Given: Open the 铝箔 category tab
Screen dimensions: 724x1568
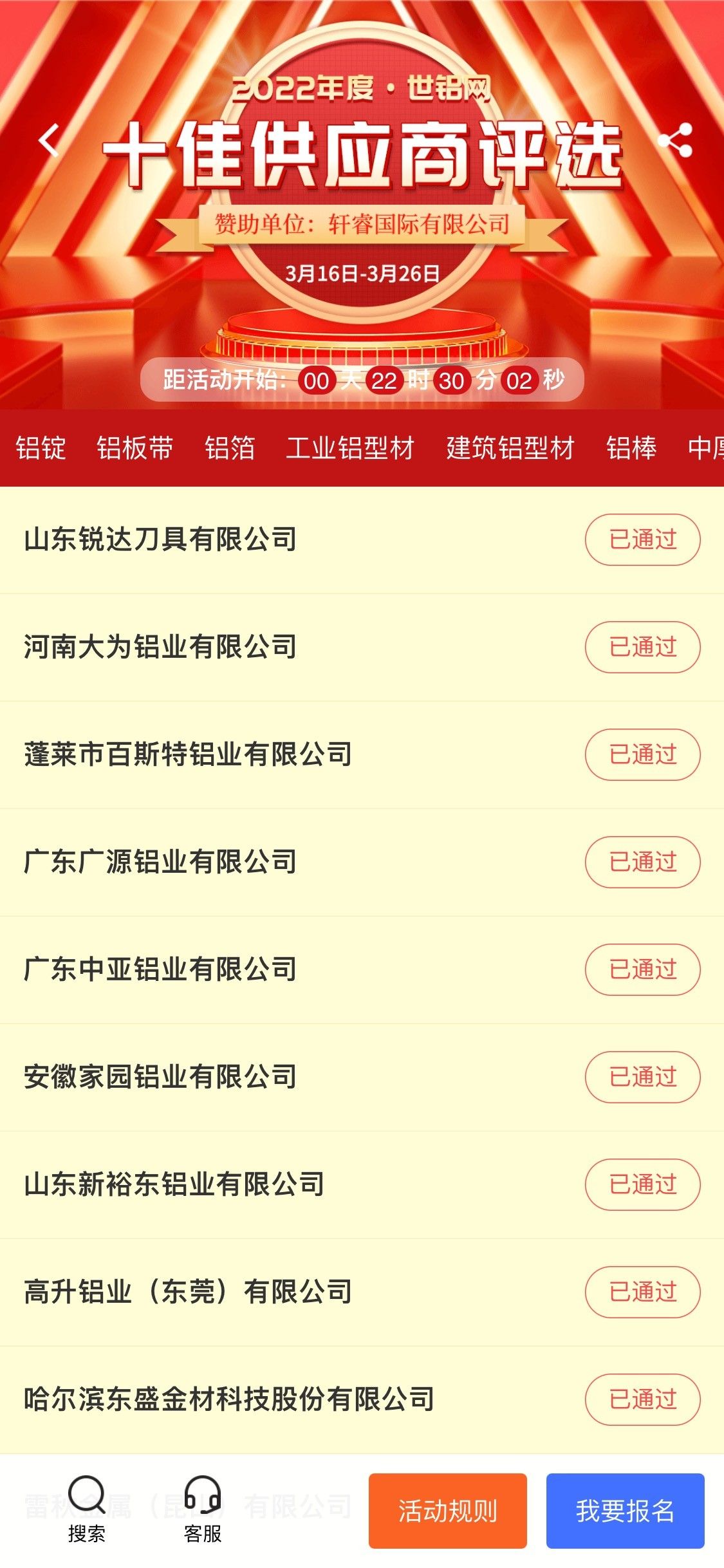Looking at the screenshot, I should [x=230, y=448].
